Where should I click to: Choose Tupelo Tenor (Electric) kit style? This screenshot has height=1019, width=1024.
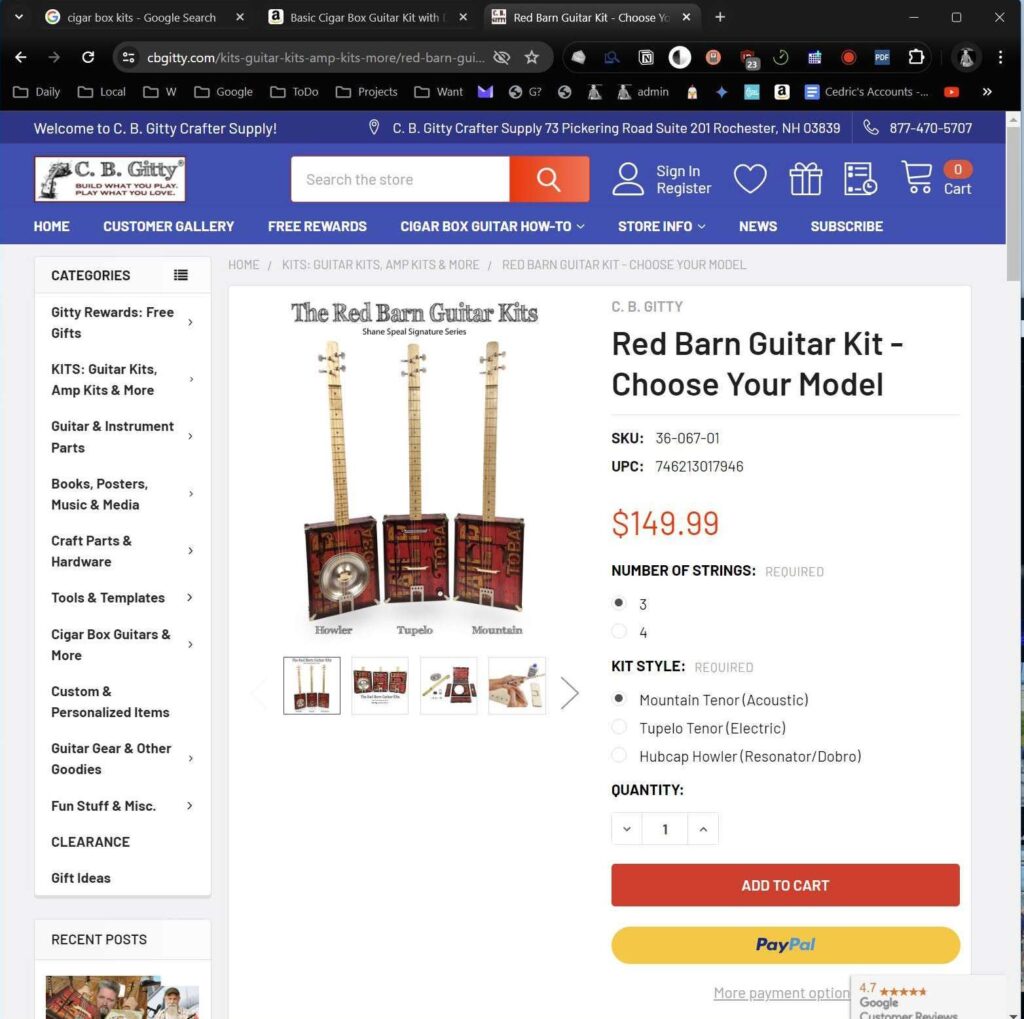pyautogui.click(x=619, y=728)
